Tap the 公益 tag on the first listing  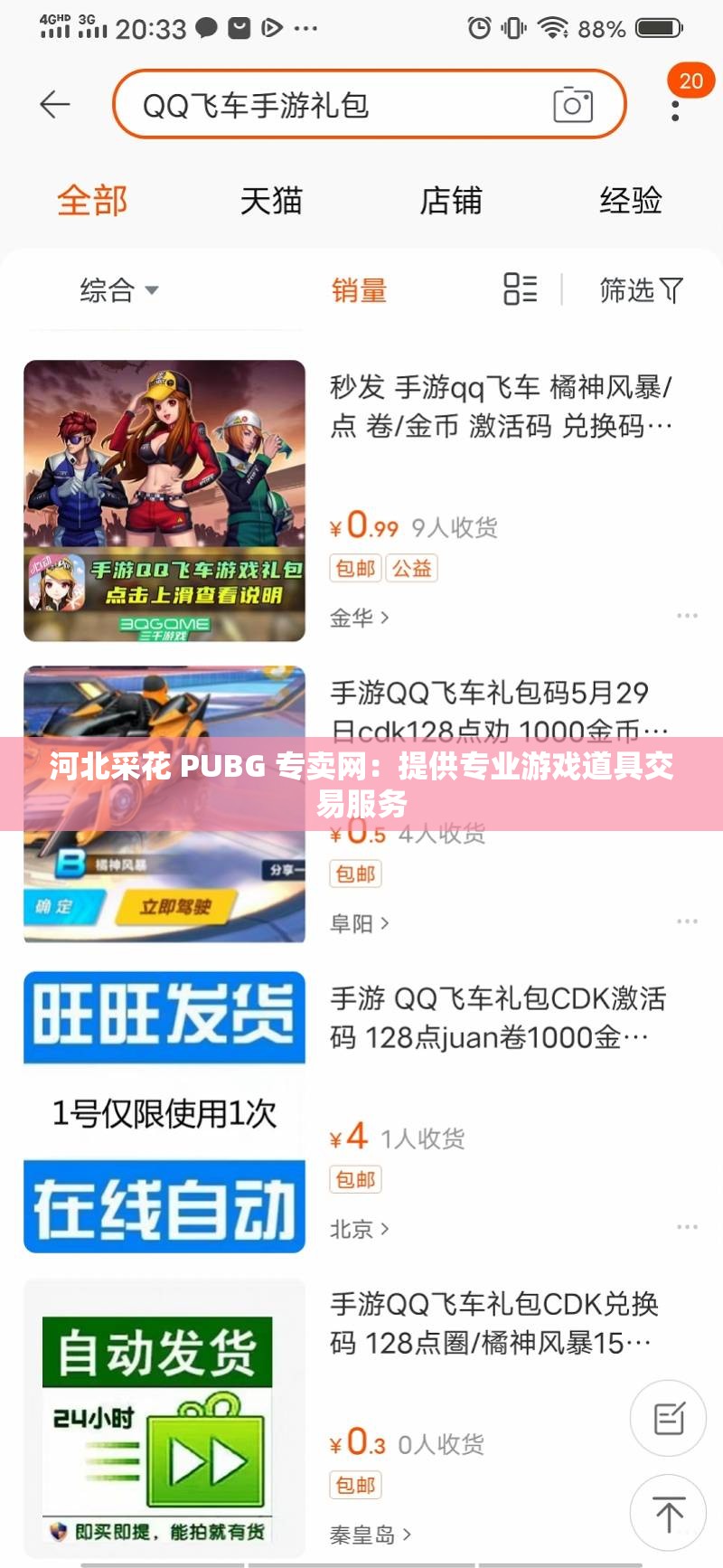coord(412,569)
